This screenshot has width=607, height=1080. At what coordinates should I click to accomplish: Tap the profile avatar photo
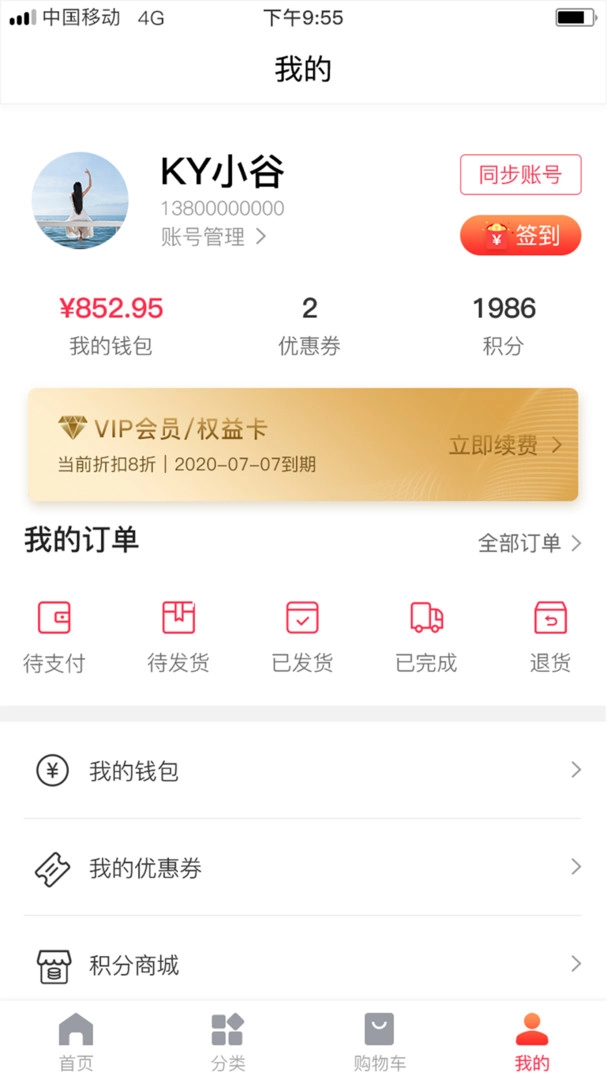81,200
